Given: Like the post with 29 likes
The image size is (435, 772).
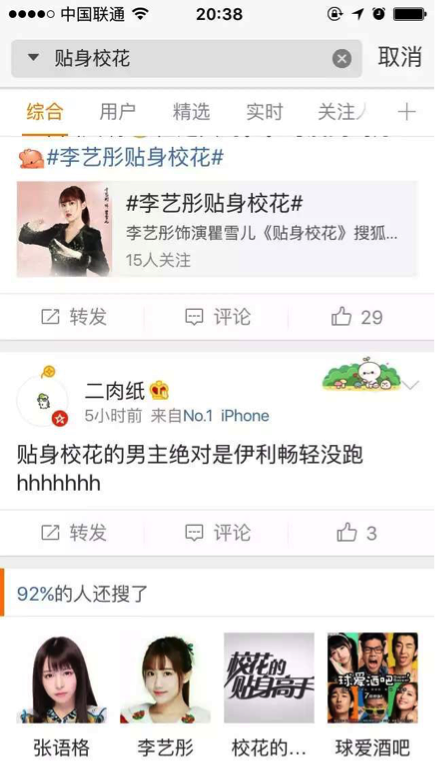Looking at the screenshot, I should coord(357,317).
